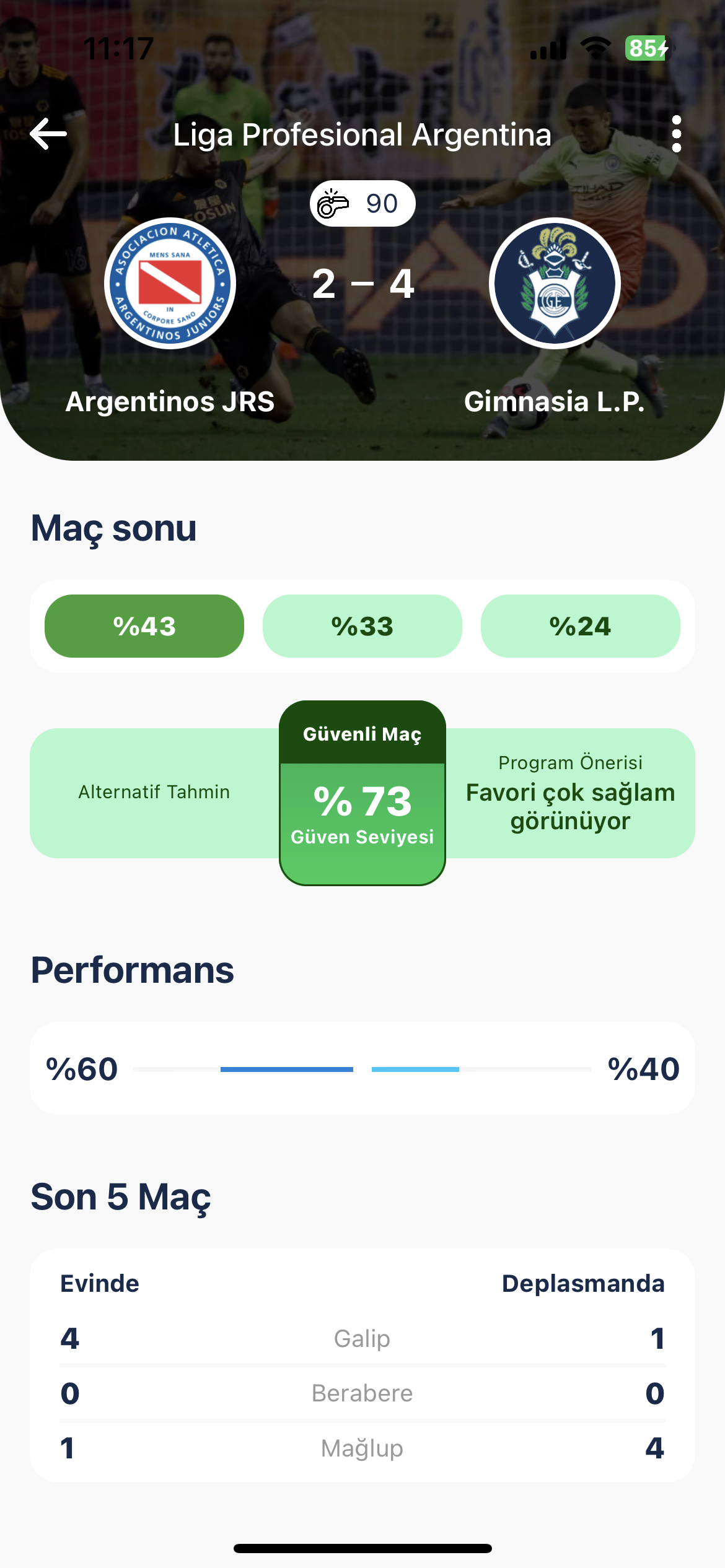
Task: Open Program Önerisi recommendation panel
Action: [x=570, y=793]
